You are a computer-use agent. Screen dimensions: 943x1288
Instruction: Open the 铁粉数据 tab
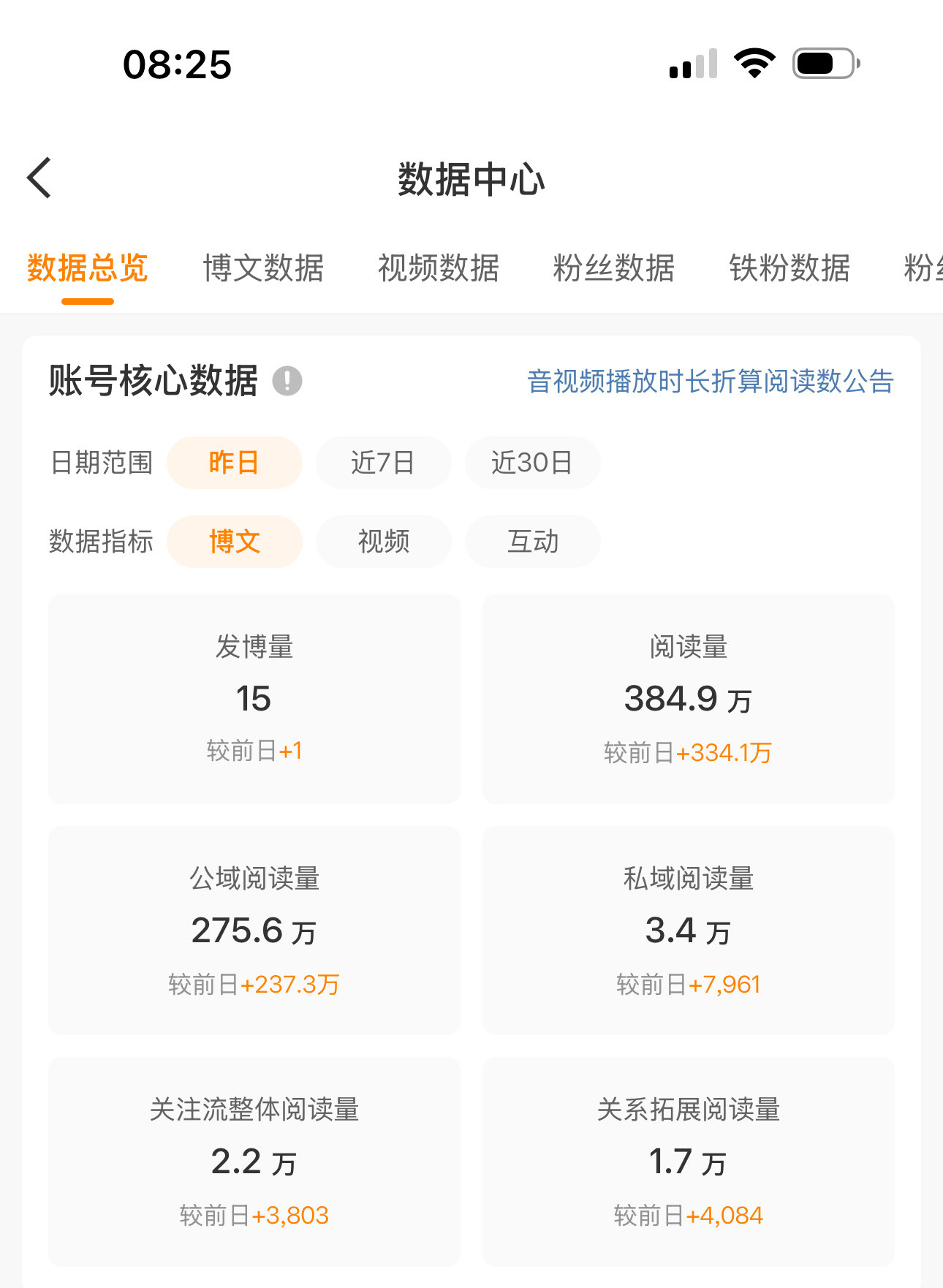789,268
